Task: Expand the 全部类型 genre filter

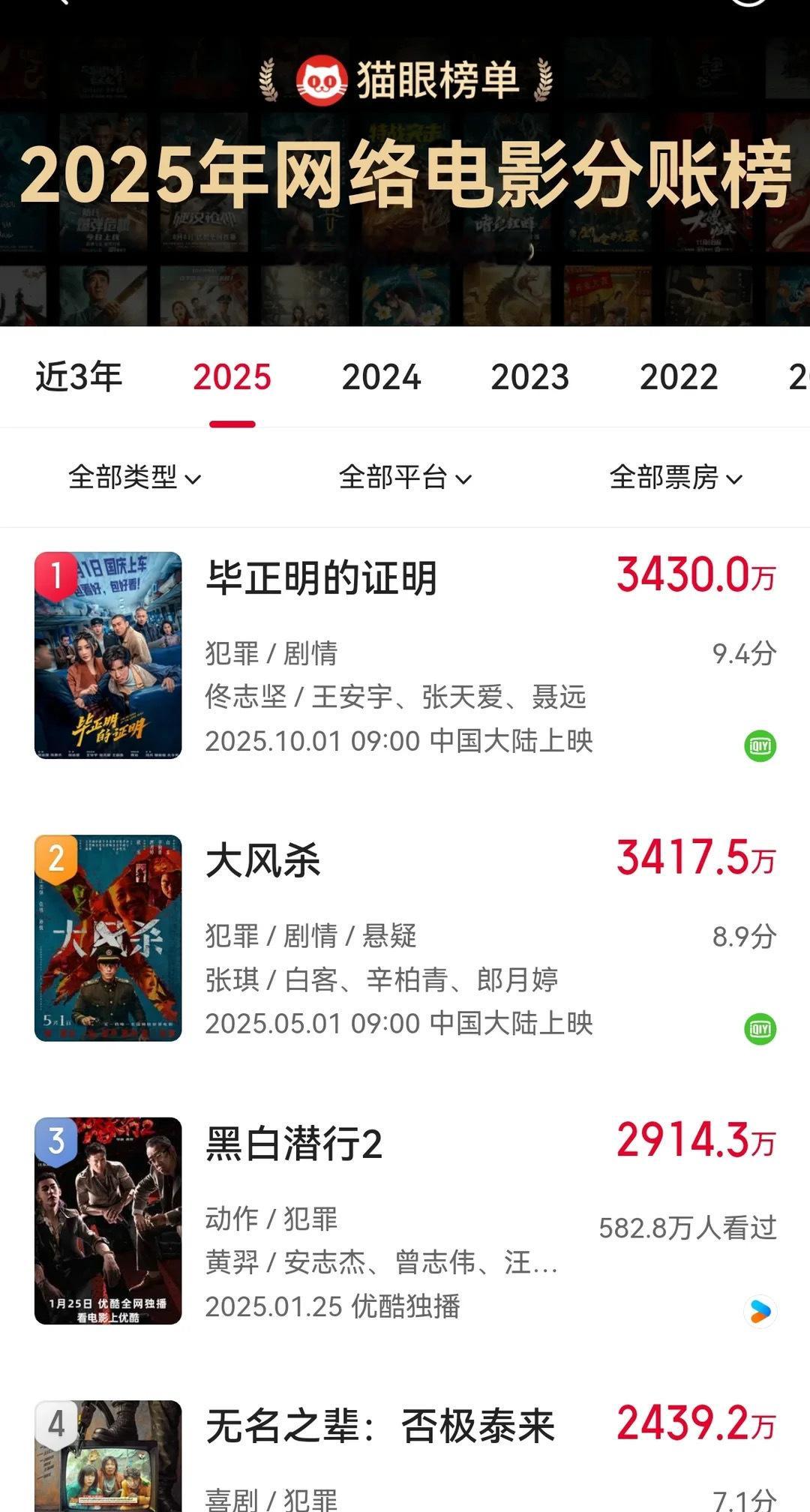Action: [135, 477]
